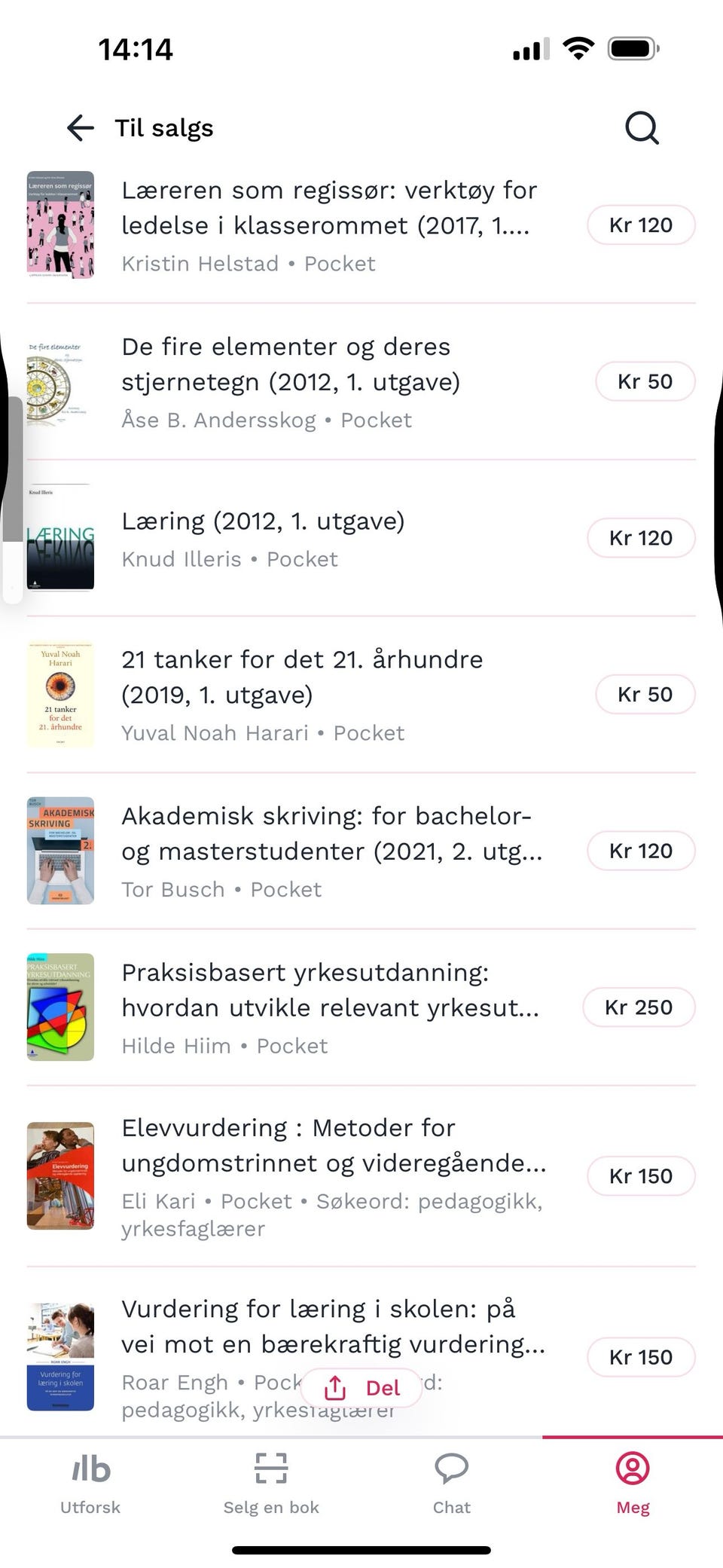Share the listing with the Del button
The image size is (723, 1568).
(x=361, y=1387)
